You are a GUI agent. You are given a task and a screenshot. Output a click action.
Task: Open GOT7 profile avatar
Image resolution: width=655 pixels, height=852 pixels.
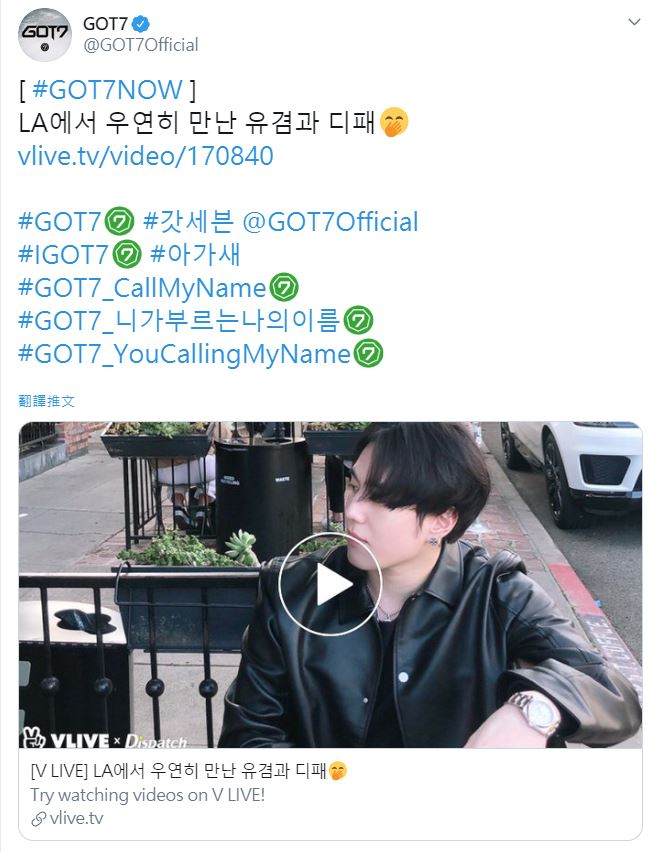[x=45, y=33]
